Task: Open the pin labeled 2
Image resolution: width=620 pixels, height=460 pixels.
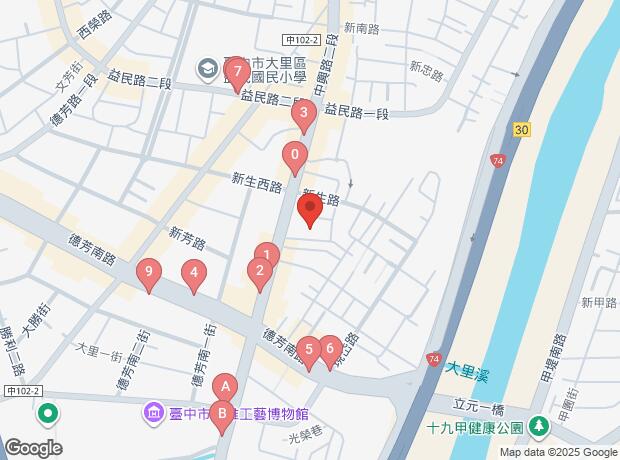Action: (259, 271)
